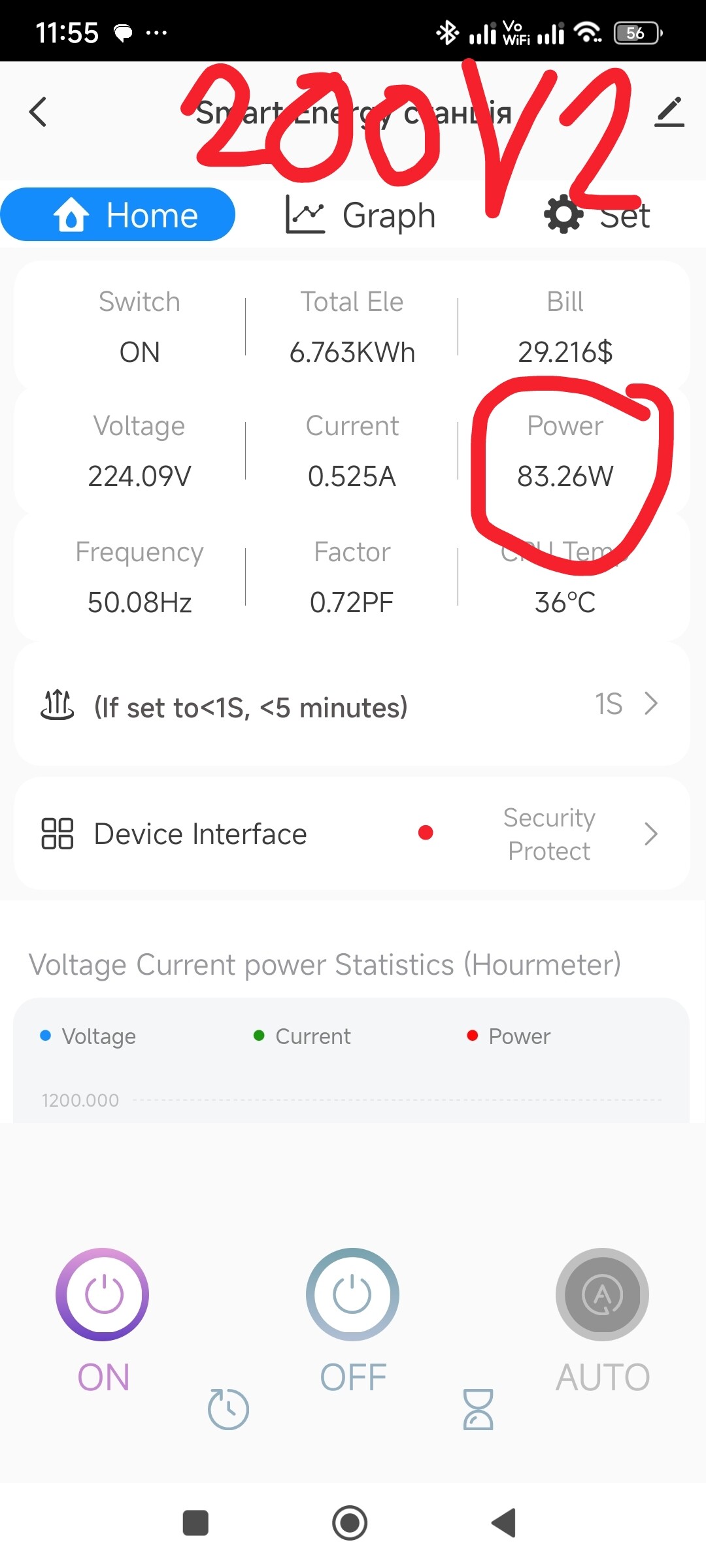Viewport: 706px width, 1568px height.
Task: Enable AUTO mode
Action: (x=602, y=1295)
